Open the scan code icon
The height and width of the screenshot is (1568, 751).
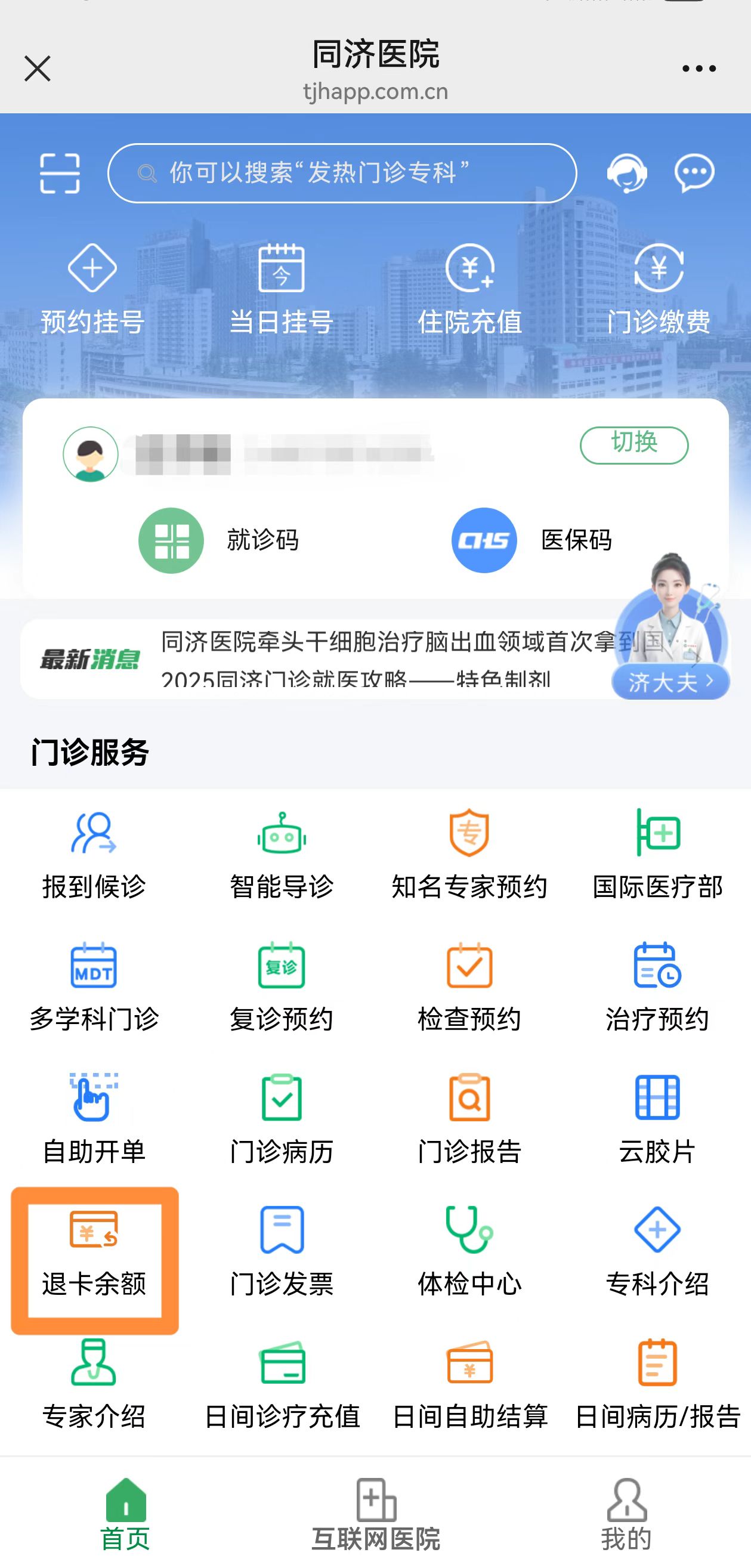(60, 174)
